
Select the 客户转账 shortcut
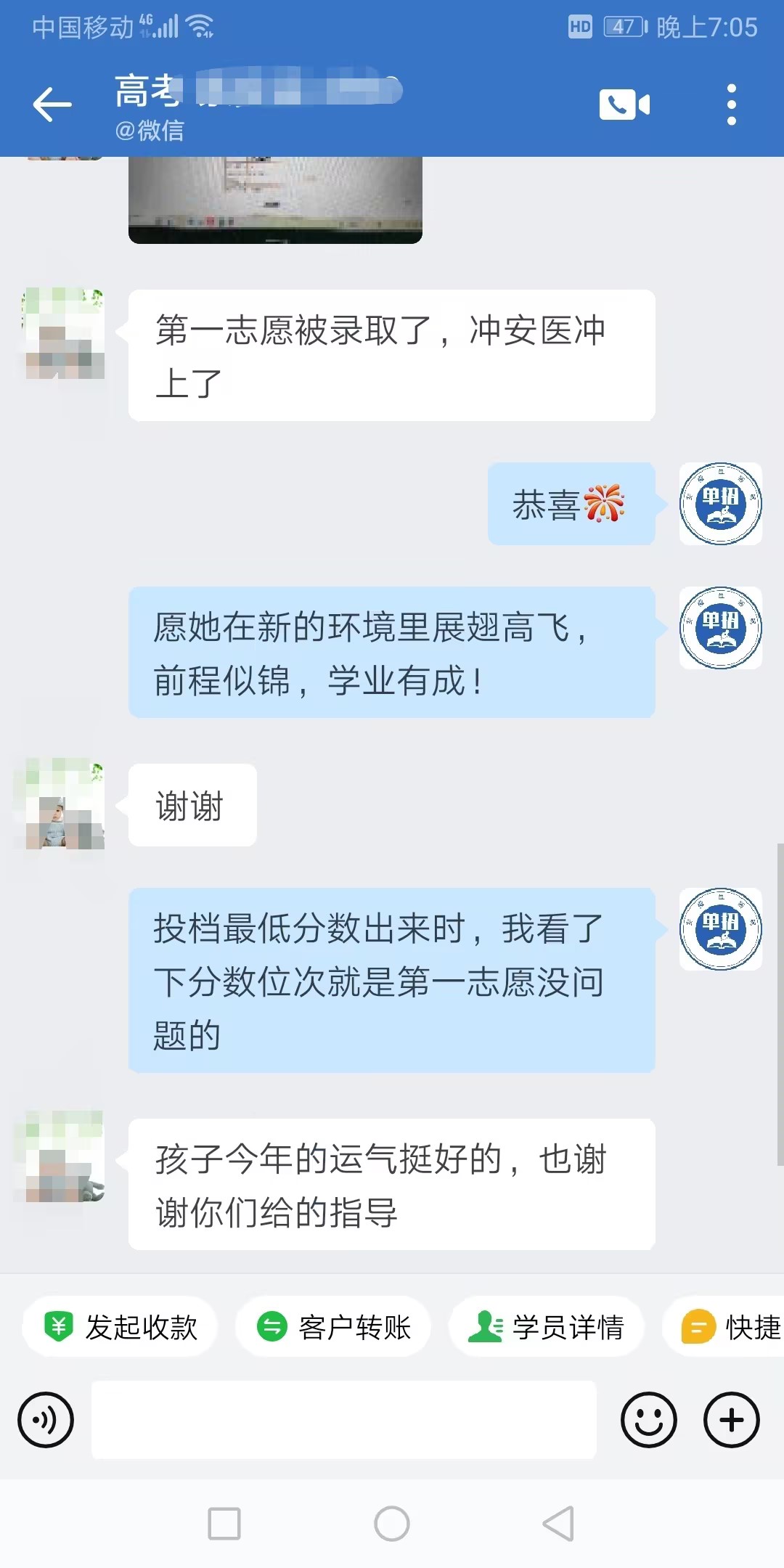point(334,1327)
